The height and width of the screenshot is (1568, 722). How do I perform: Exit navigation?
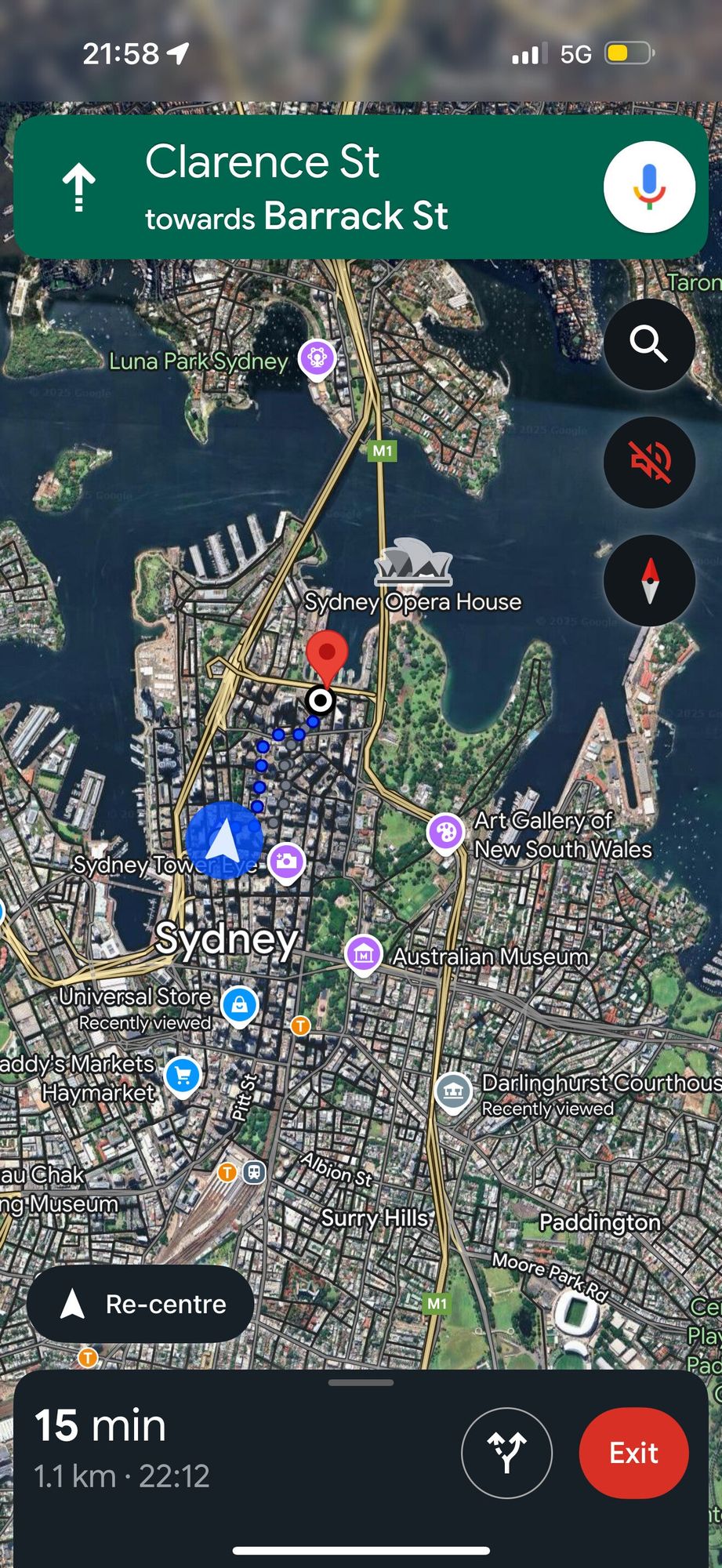click(633, 1453)
